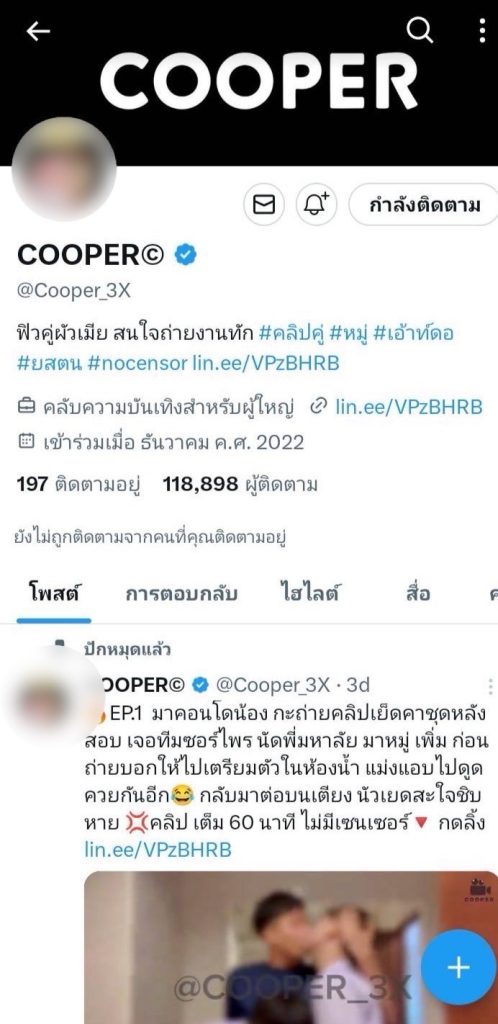Viewport: 498px width, 1024px height.
Task: Send a direct message via envelope icon
Action: (x=264, y=204)
